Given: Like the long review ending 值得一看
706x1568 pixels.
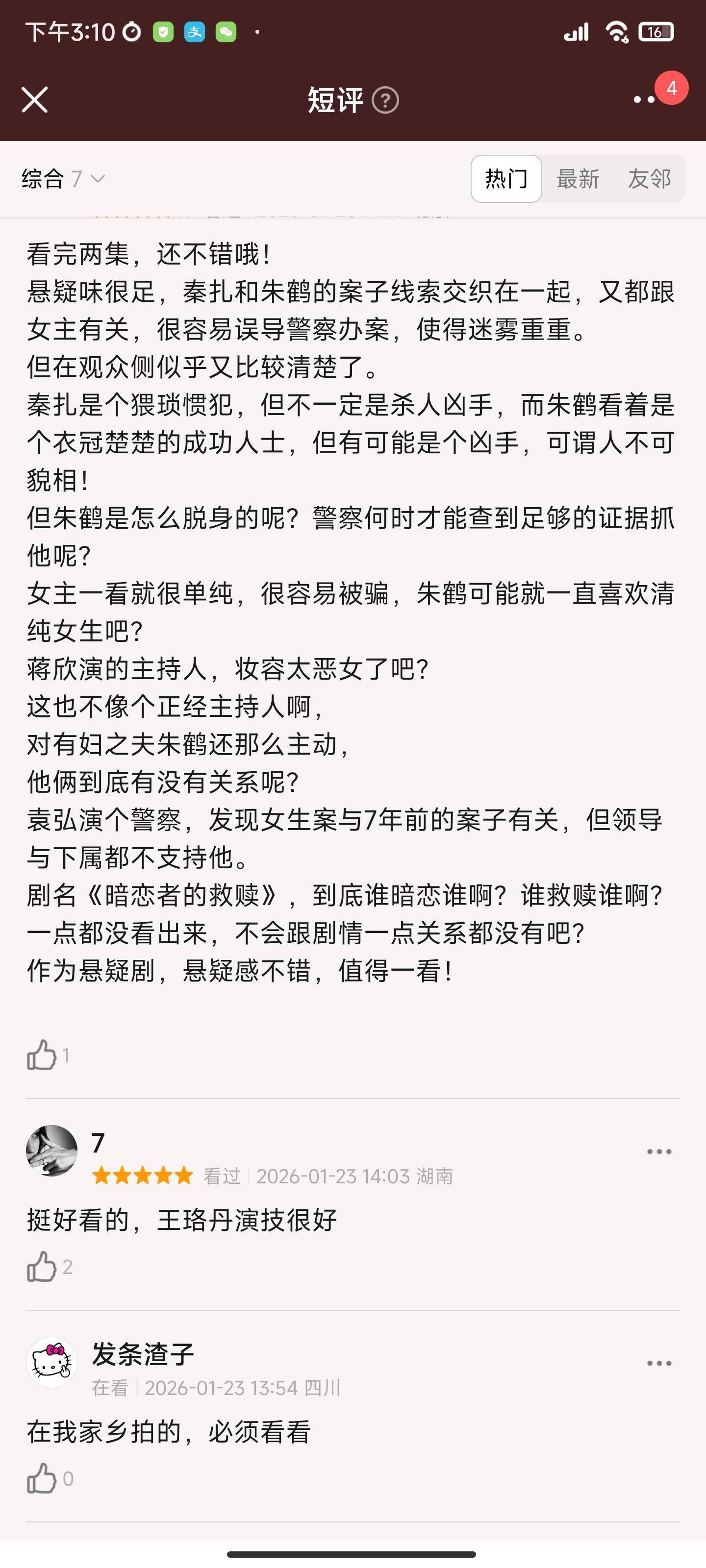Looking at the screenshot, I should pyautogui.click(x=42, y=1055).
